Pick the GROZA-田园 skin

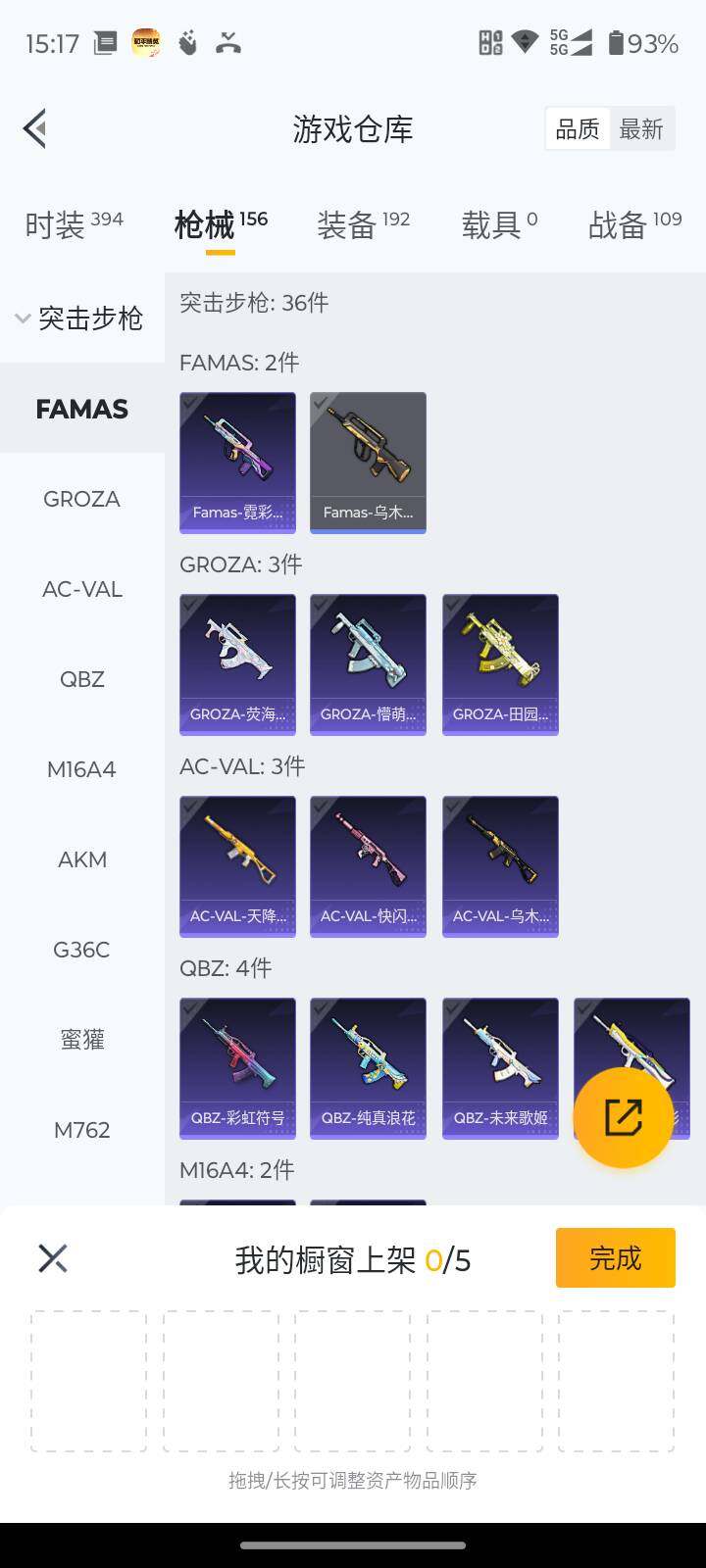click(x=500, y=663)
